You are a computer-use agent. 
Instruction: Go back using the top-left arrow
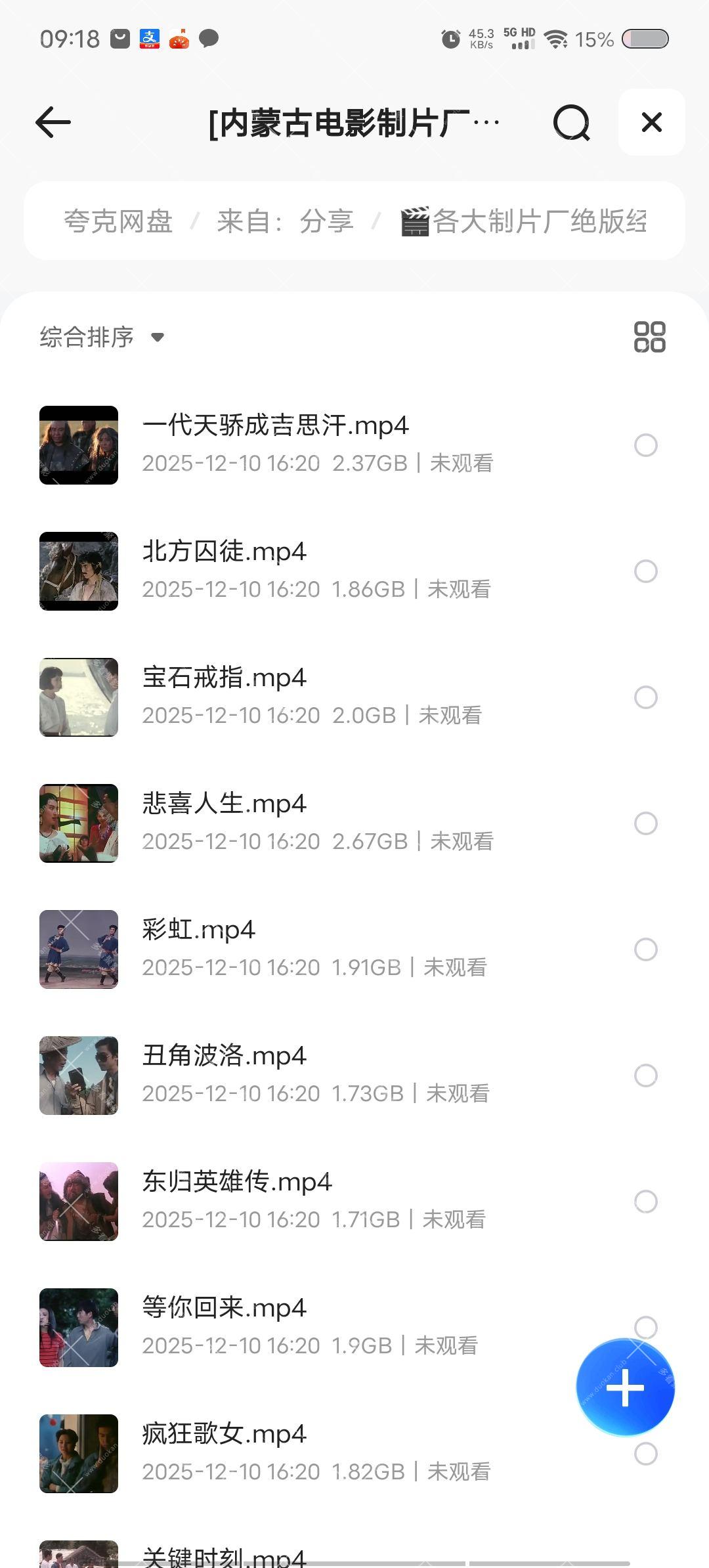point(53,122)
